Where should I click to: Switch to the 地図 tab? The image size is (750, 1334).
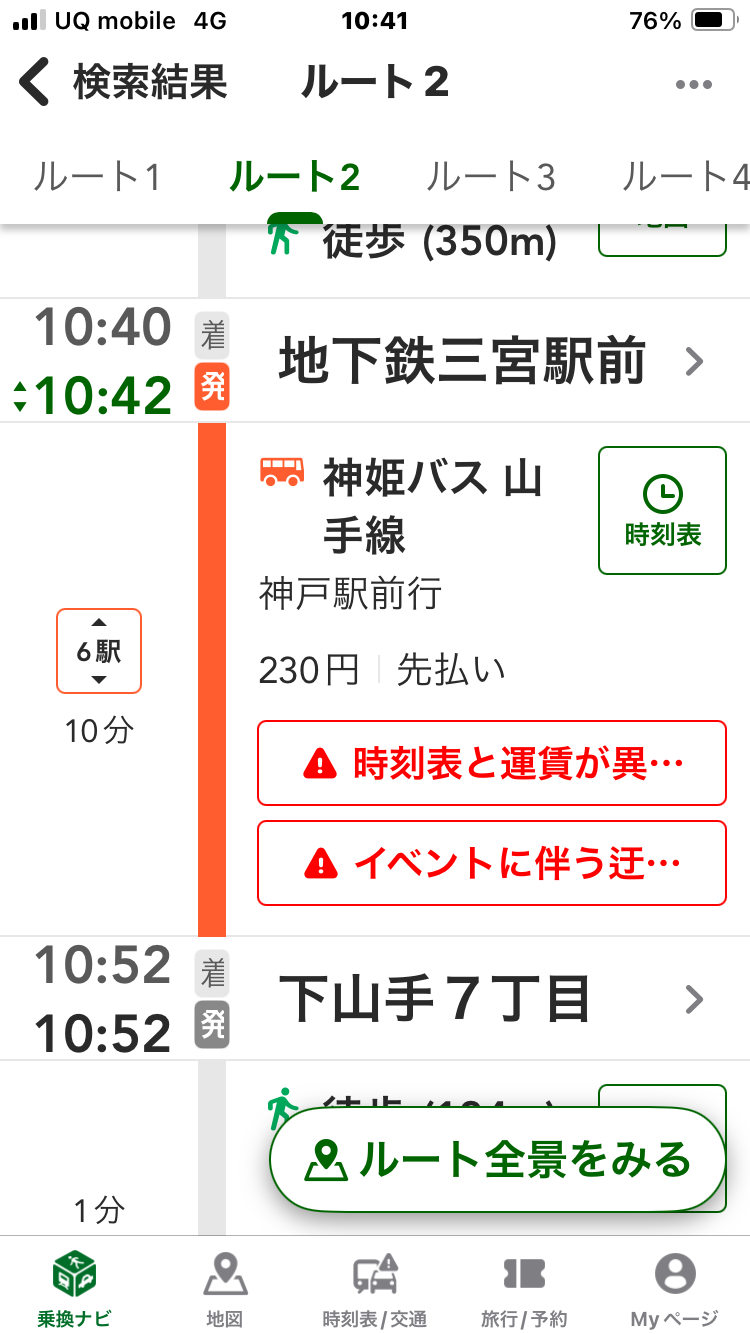(225, 1287)
